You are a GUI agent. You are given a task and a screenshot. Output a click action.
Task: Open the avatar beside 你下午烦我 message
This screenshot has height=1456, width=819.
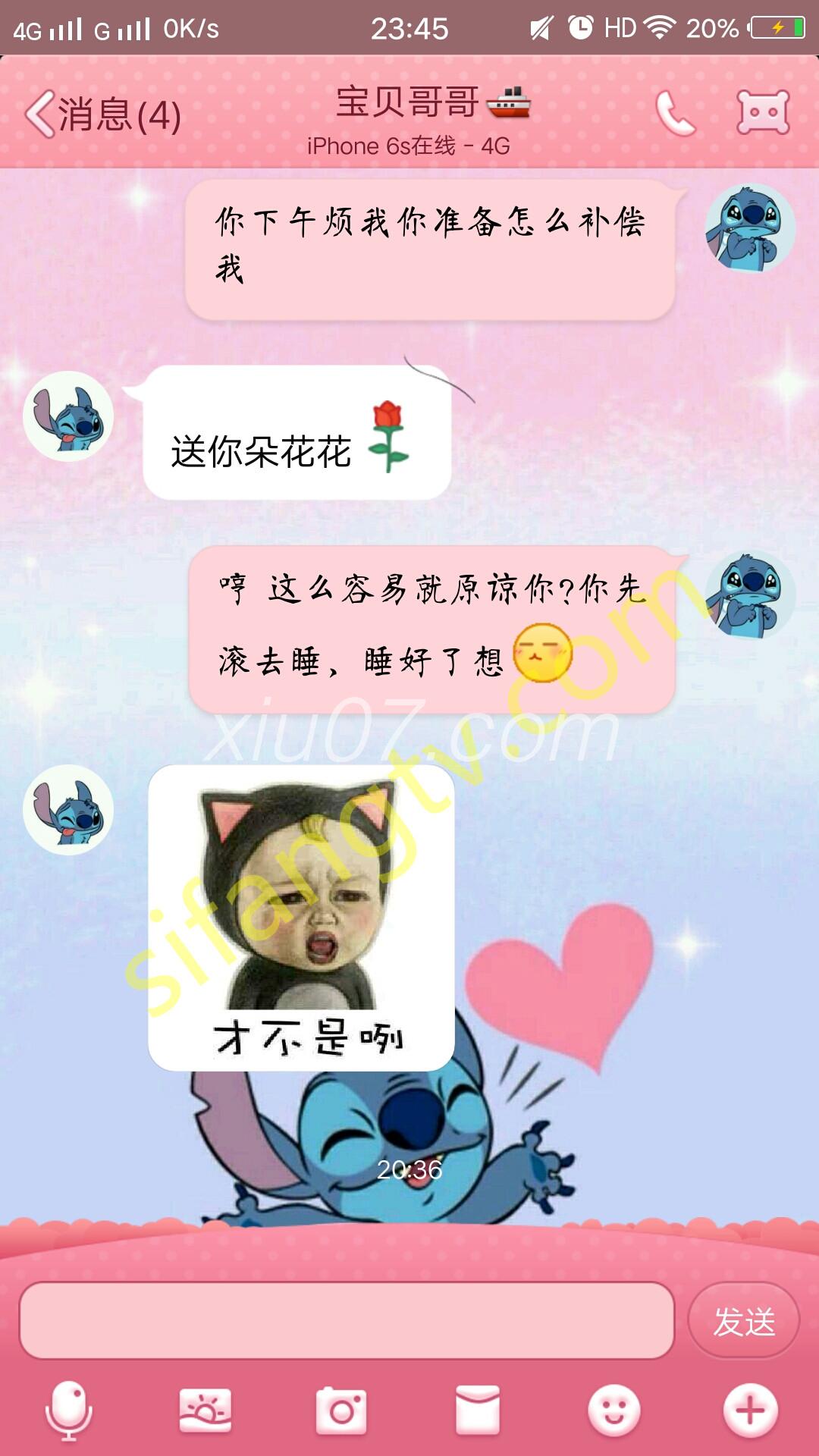click(x=750, y=227)
